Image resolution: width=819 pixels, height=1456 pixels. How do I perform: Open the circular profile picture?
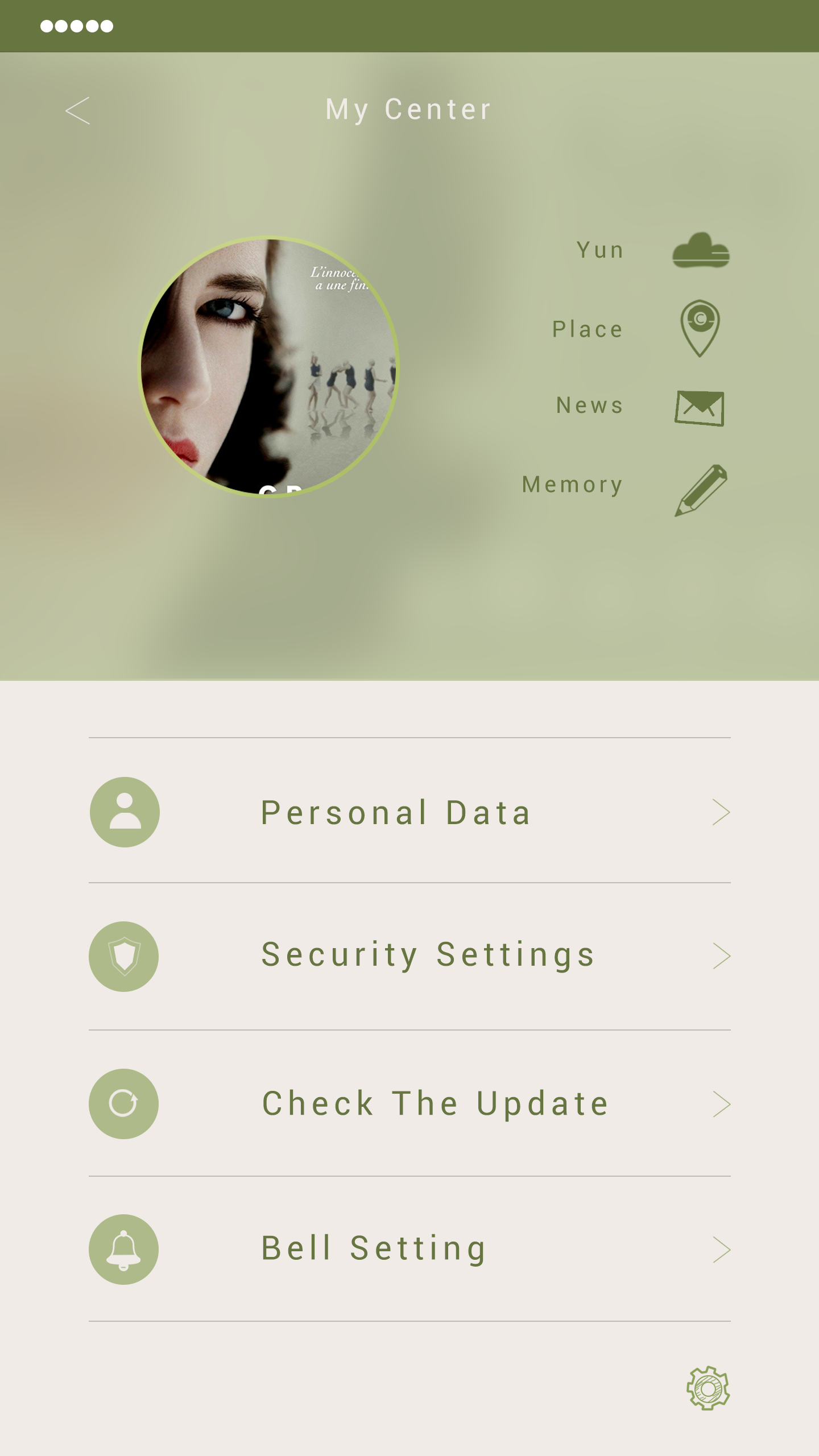click(269, 367)
